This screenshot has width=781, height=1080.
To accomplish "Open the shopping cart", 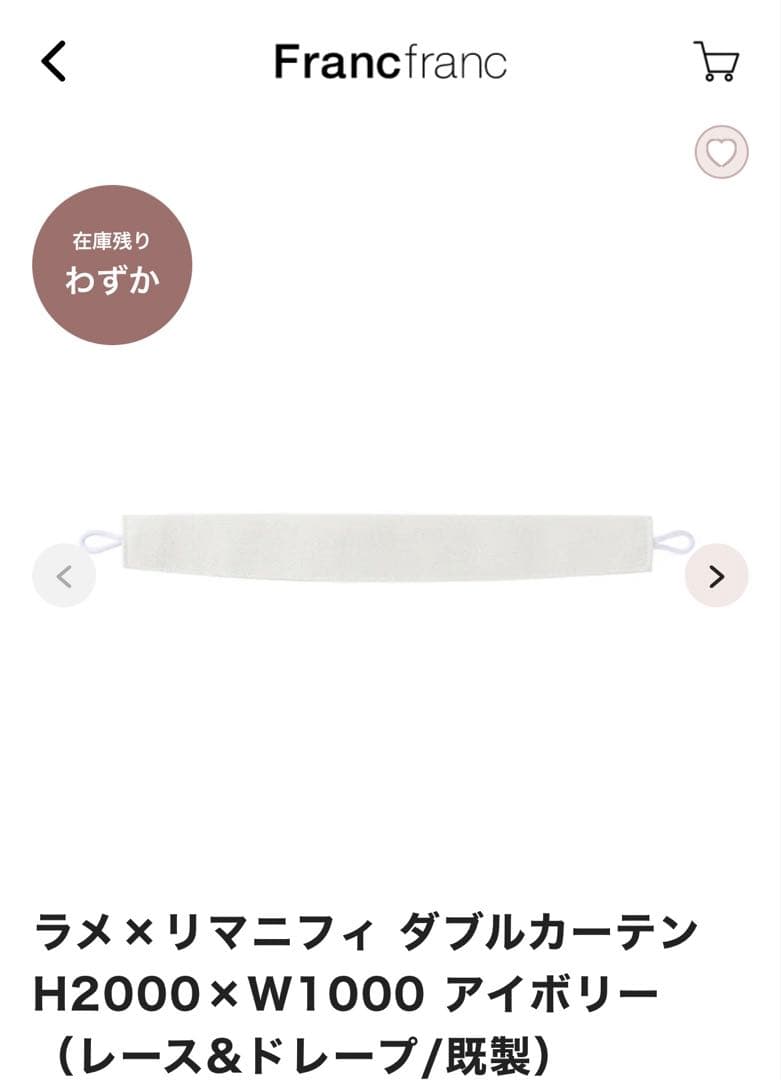I will [x=716, y=61].
